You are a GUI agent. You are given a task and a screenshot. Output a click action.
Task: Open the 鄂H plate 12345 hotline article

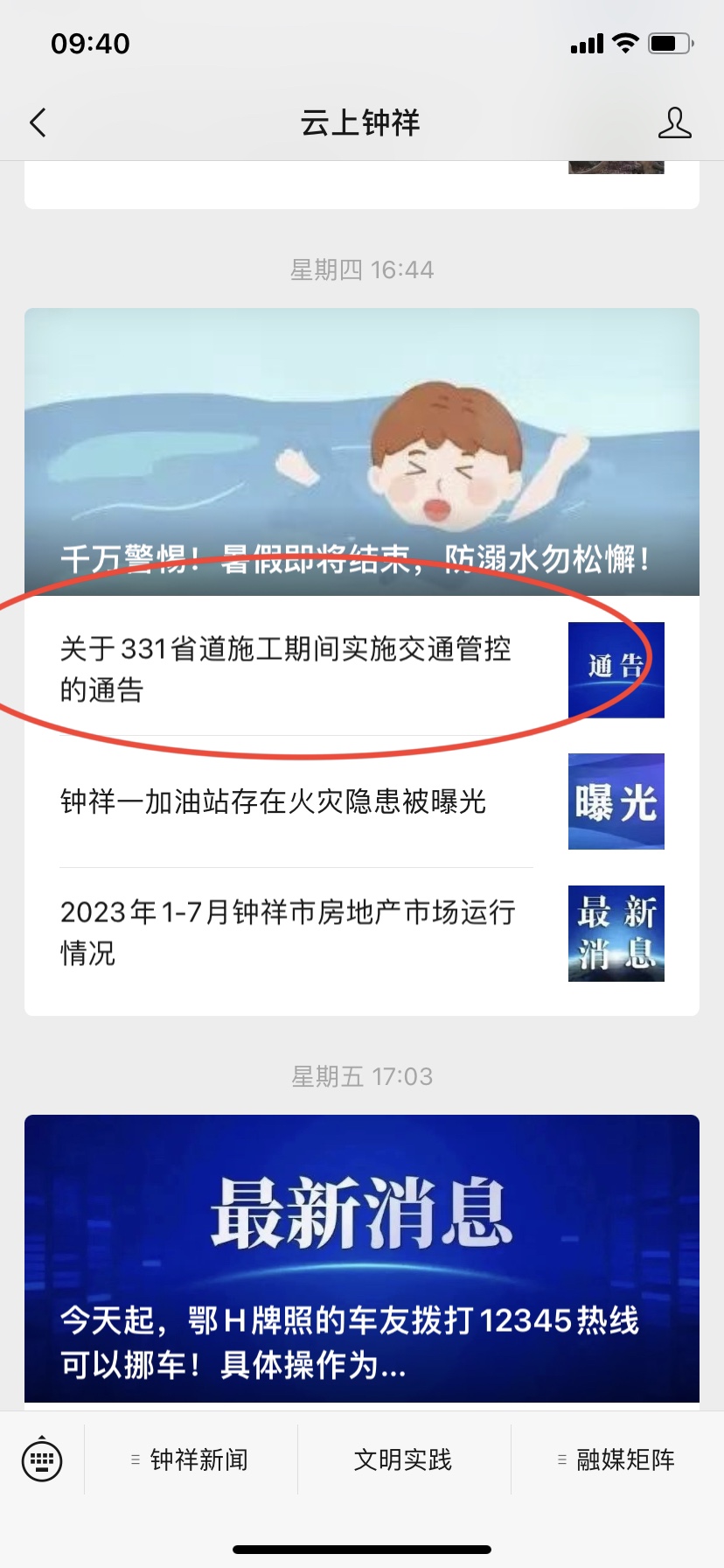[x=362, y=1258]
